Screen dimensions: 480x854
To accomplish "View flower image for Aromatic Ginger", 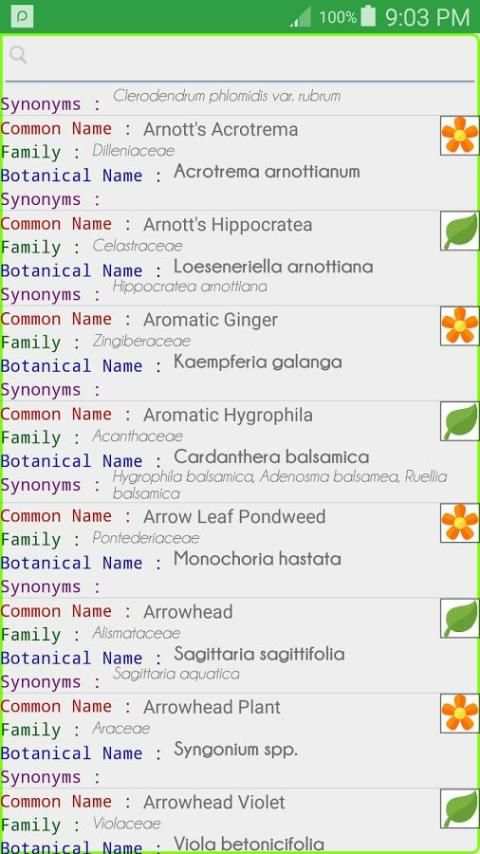I will coord(460,326).
